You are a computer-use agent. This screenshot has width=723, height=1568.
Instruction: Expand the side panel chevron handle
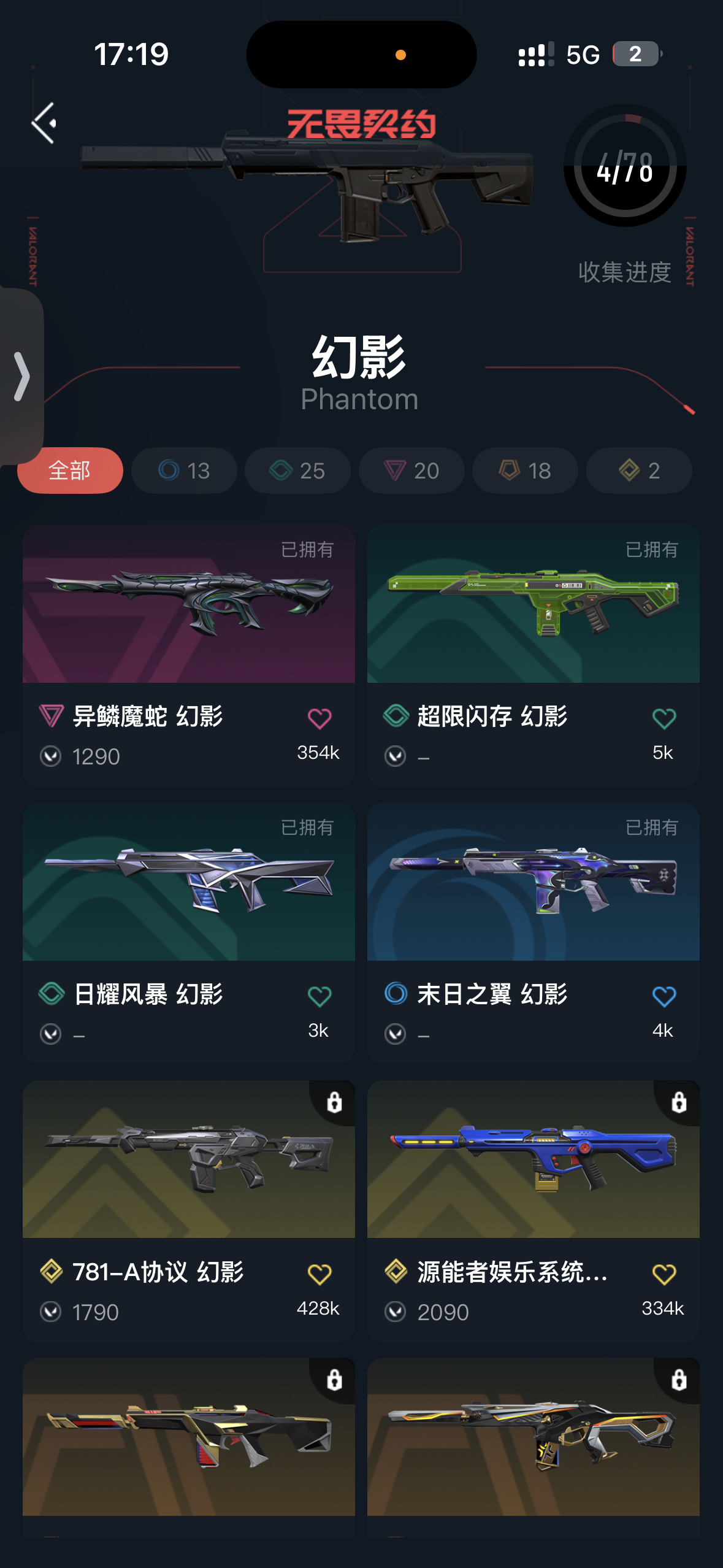[22, 376]
